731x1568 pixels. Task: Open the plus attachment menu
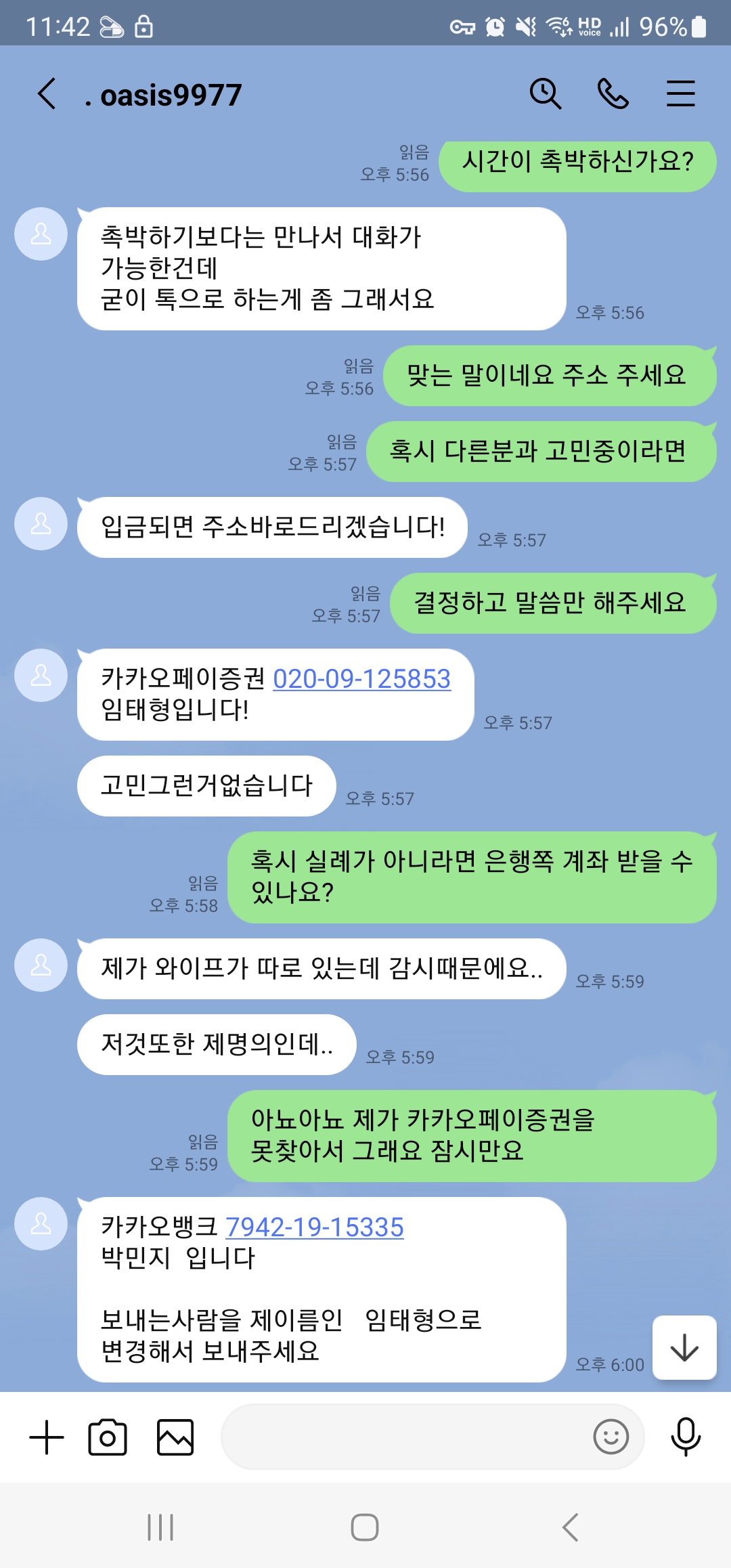[47, 1437]
